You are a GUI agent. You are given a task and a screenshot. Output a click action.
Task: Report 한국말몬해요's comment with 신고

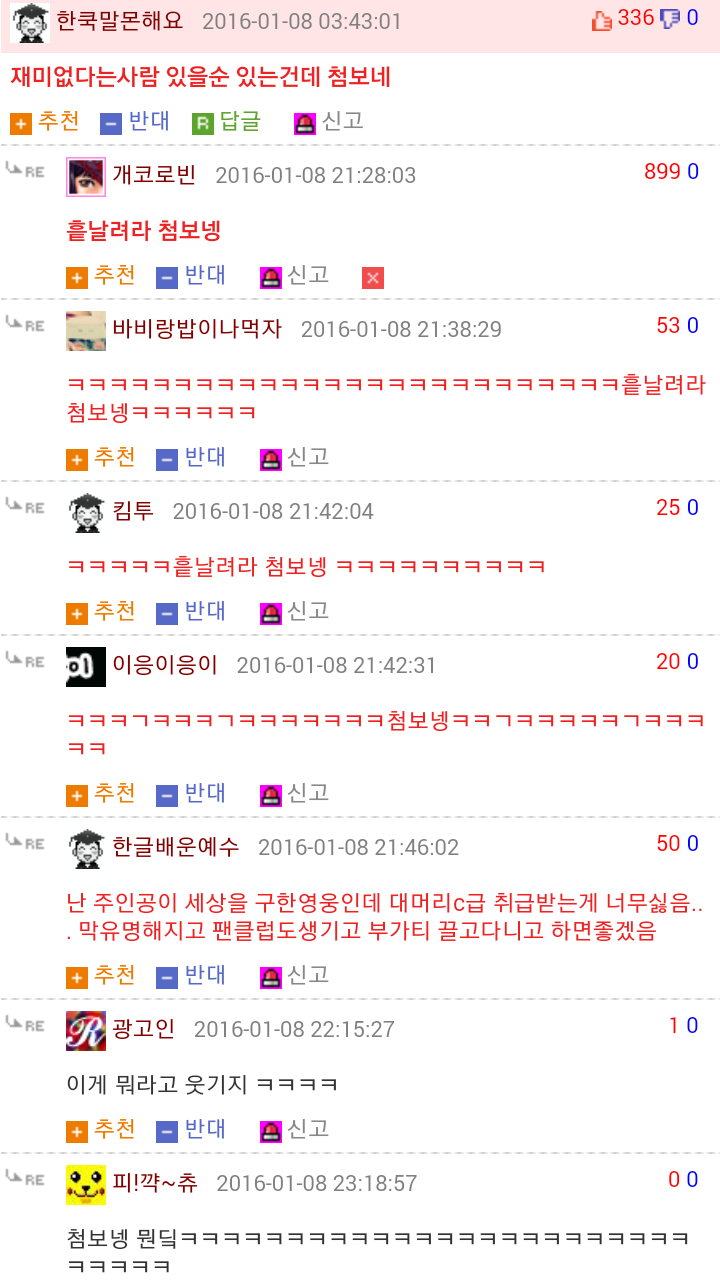(328, 122)
